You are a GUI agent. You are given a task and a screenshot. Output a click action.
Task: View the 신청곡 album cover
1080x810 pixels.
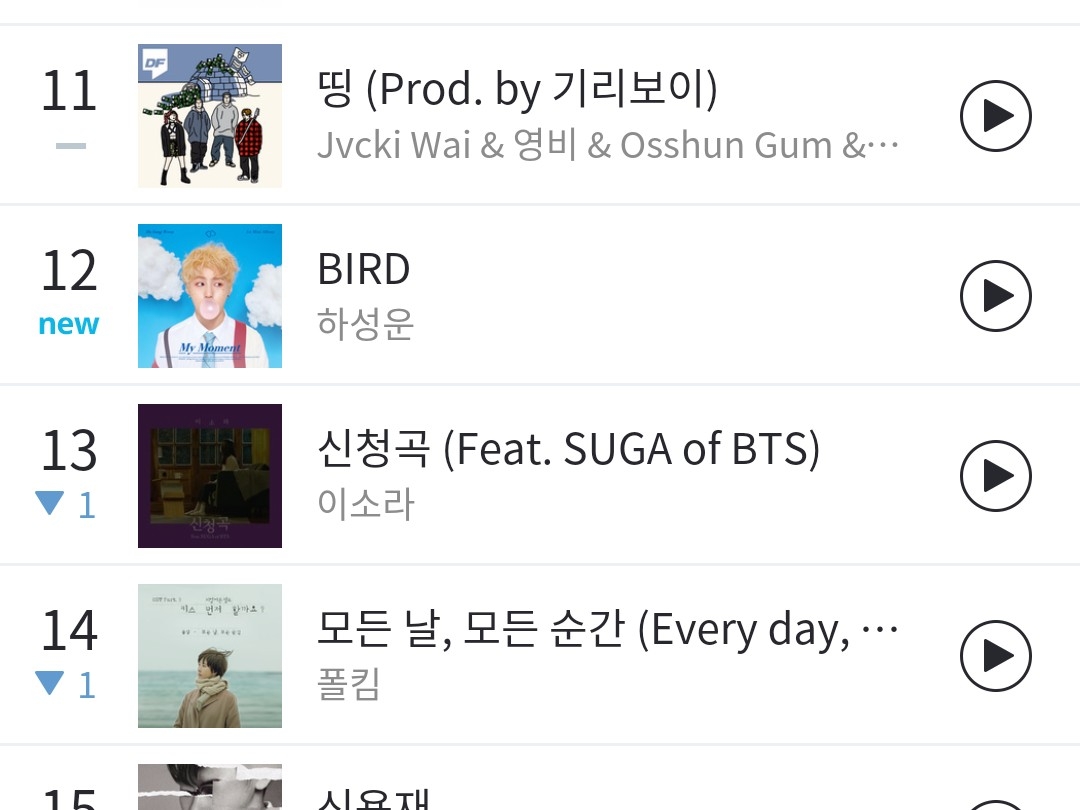pyautogui.click(x=210, y=476)
